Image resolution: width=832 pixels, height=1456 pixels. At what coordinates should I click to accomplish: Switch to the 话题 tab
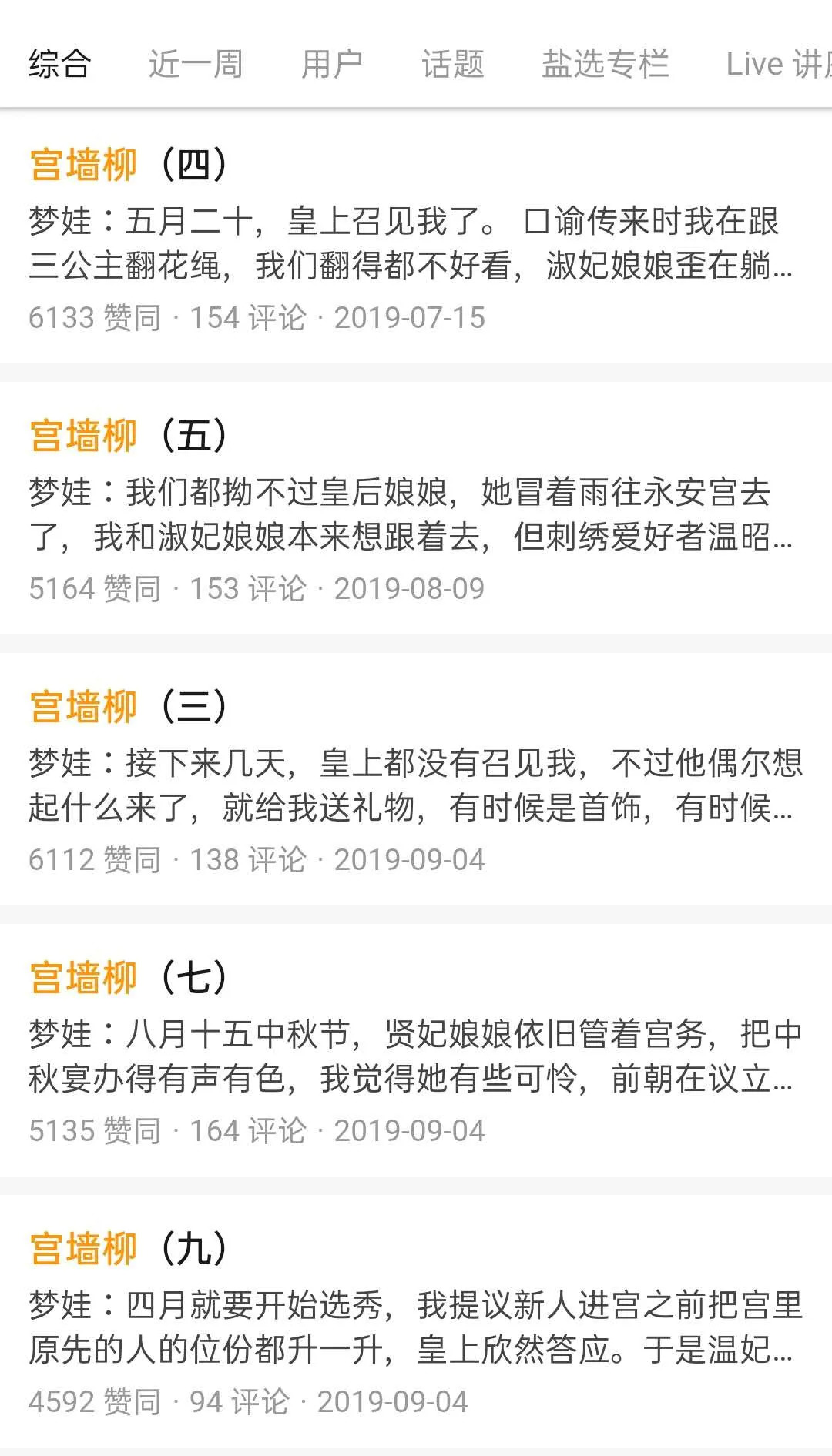click(452, 64)
